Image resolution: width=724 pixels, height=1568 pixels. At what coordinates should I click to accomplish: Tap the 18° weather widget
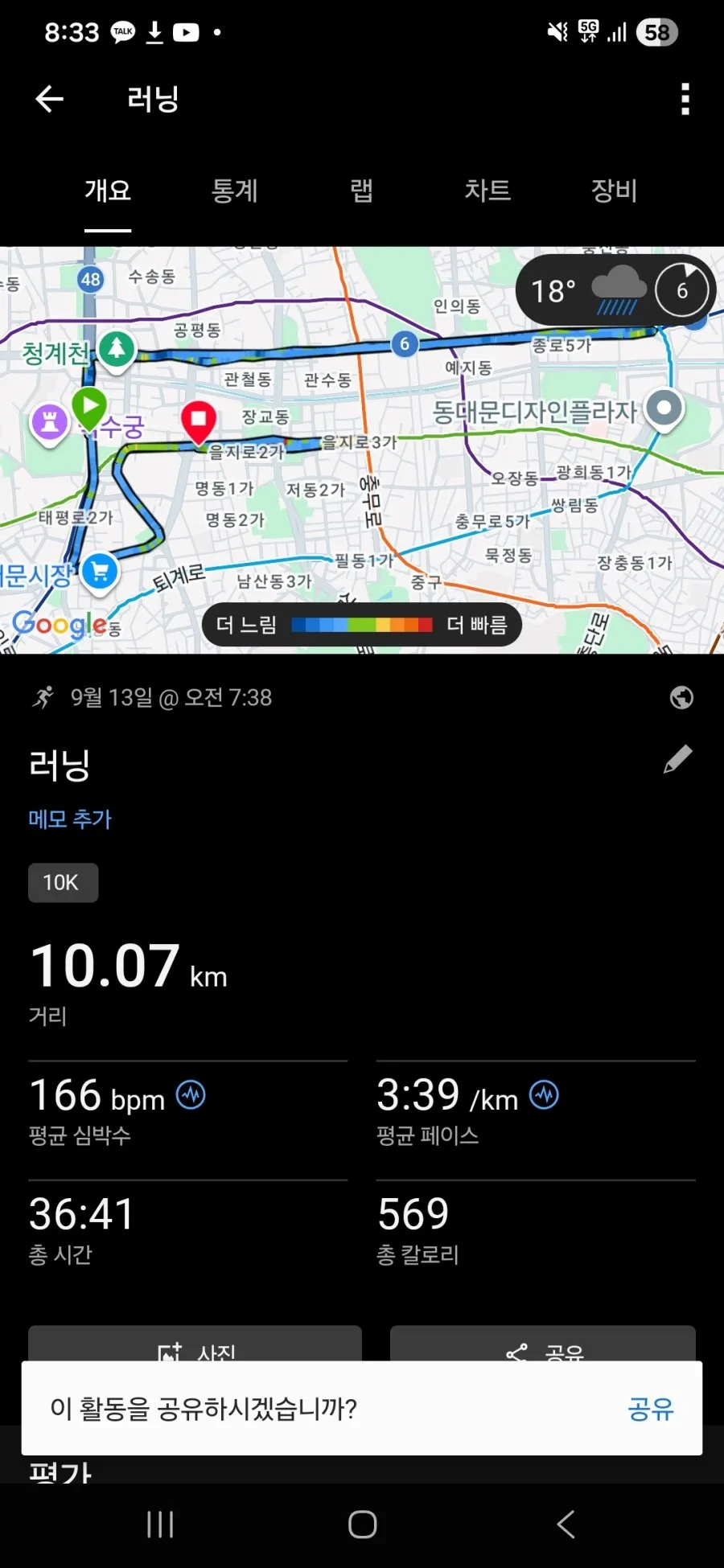point(616,290)
